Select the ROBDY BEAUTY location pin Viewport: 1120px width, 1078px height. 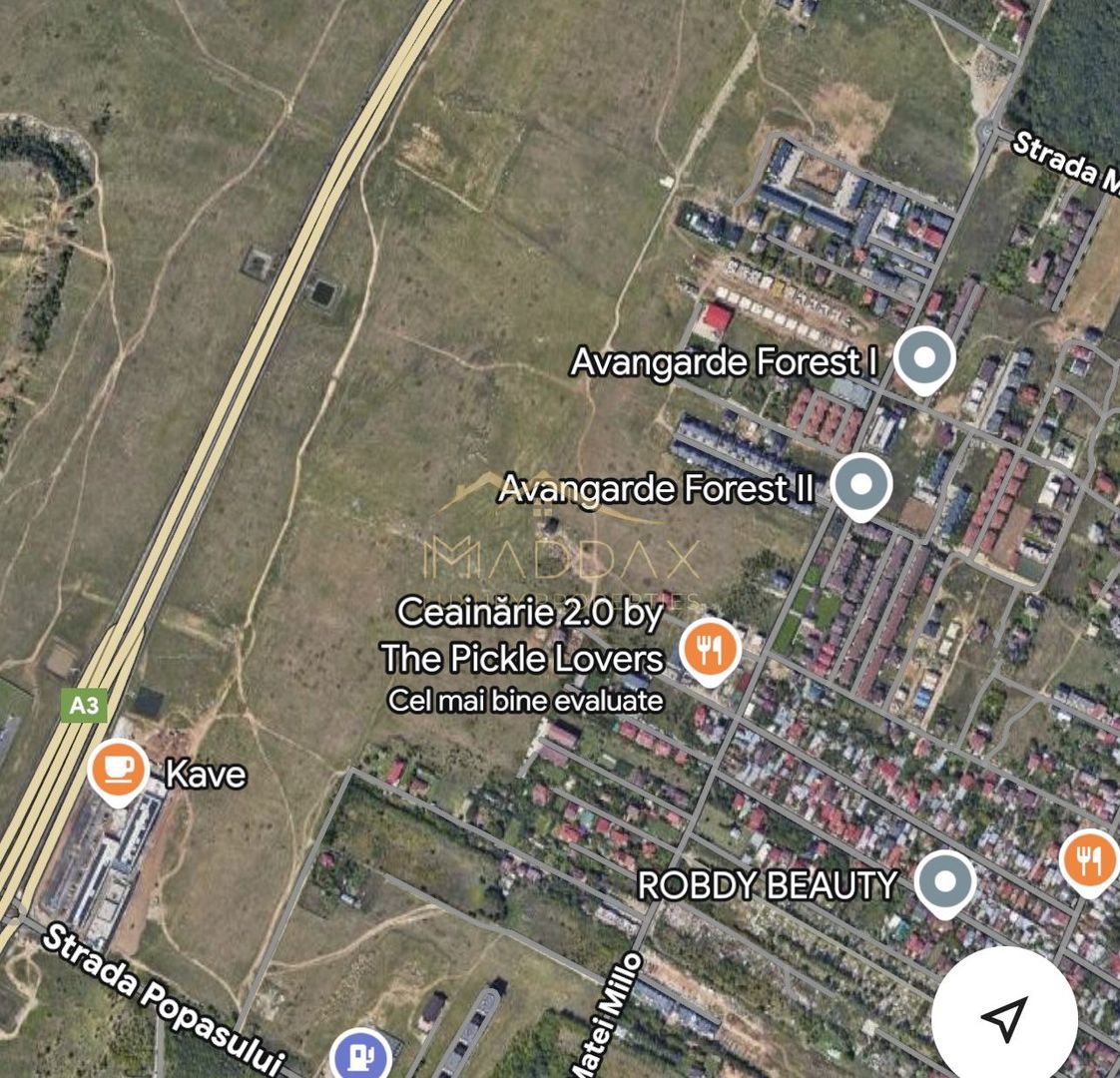click(x=944, y=882)
